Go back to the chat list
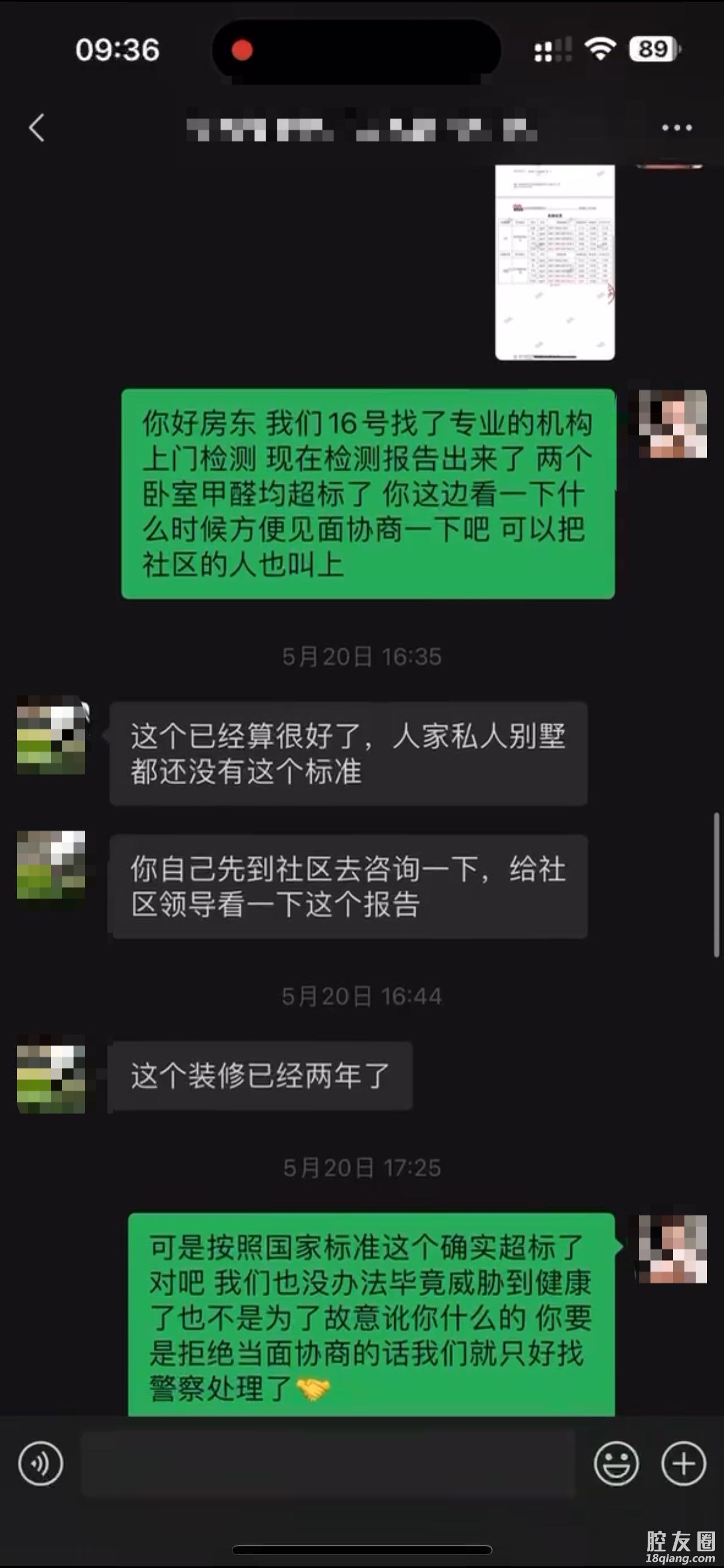The image size is (724, 1568). pyautogui.click(x=37, y=128)
